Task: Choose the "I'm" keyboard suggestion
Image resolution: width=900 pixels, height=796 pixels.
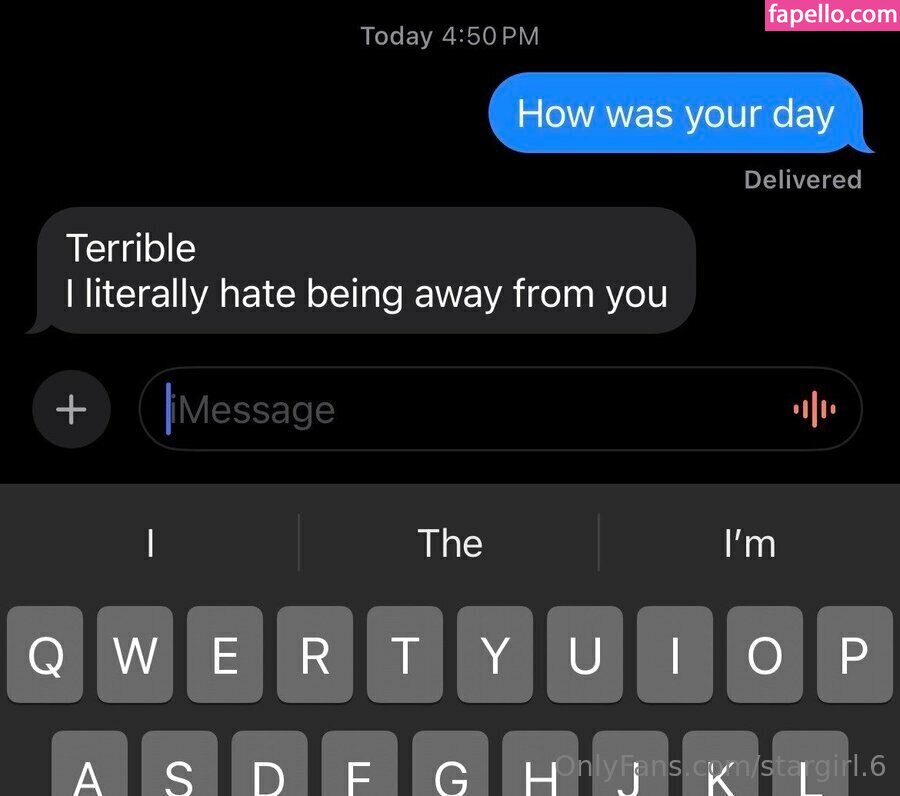Action: pos(749,543)
